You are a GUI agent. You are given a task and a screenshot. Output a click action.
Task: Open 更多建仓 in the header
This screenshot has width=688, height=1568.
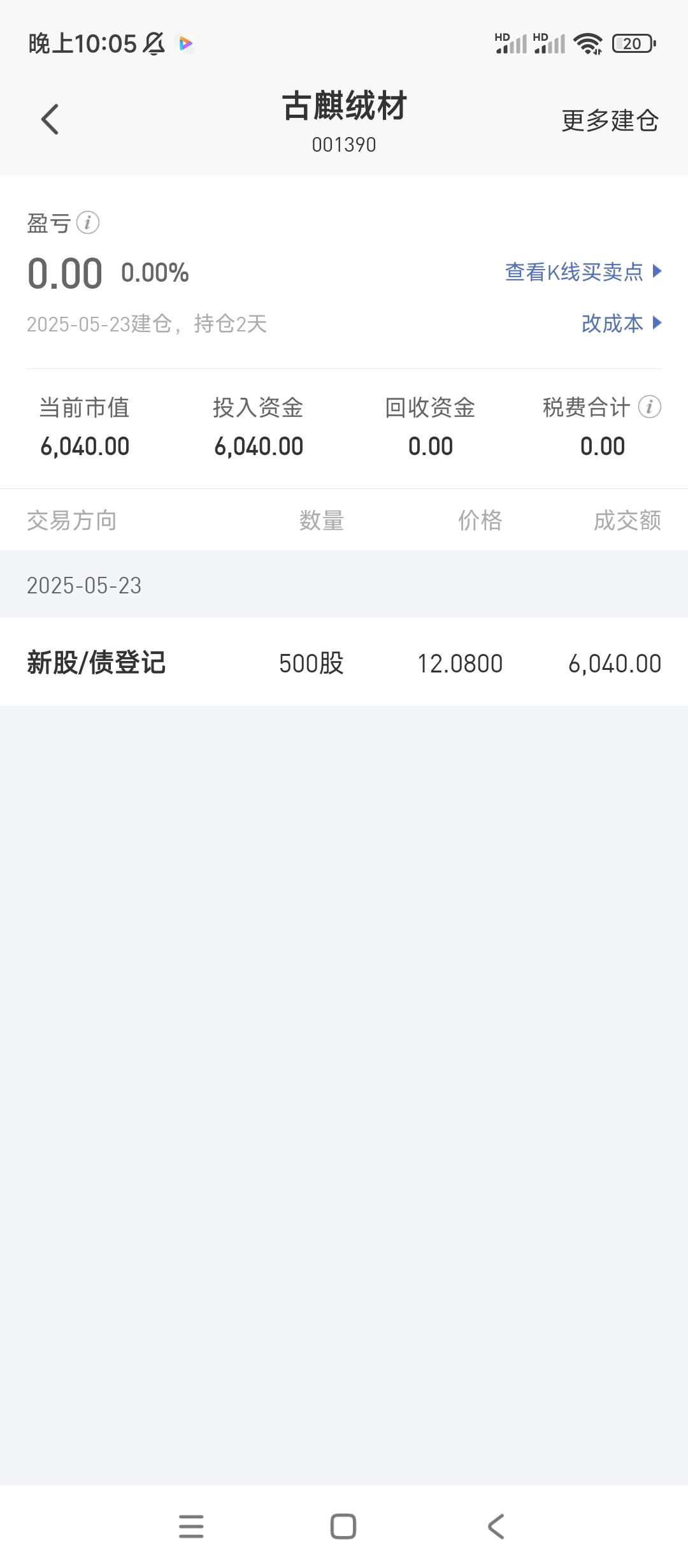pyautogui.click(x=610, y=120)
